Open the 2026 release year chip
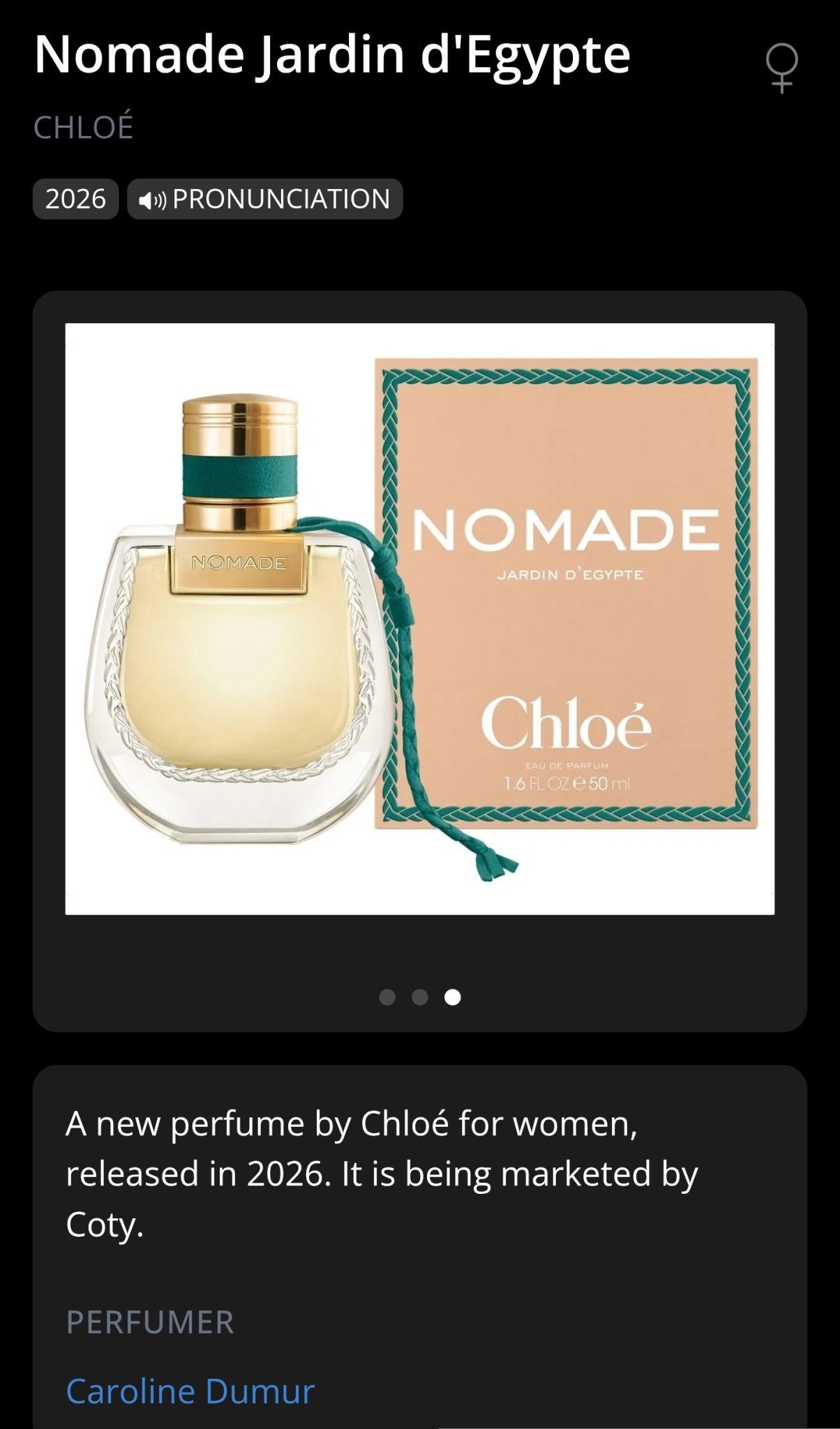 [x=75, y=200]
